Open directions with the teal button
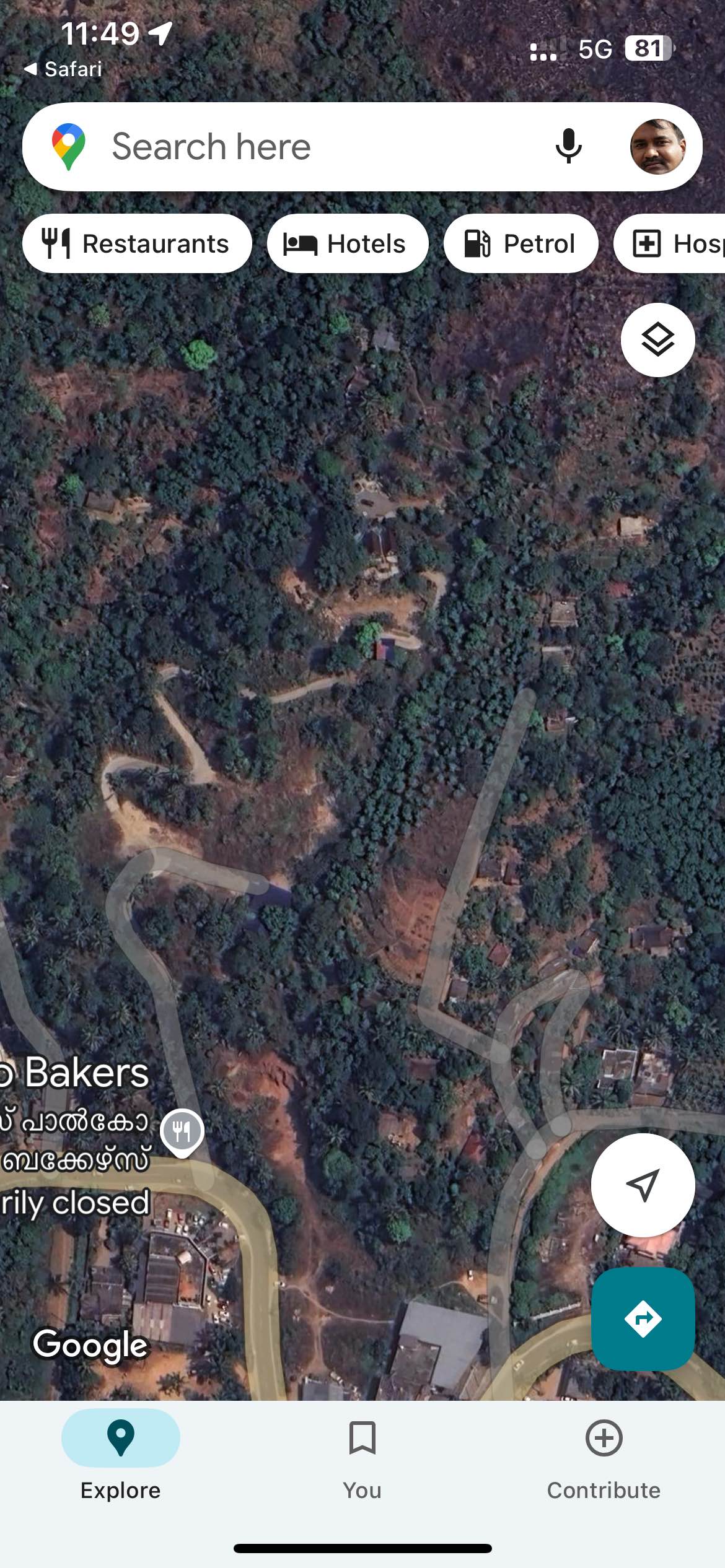Screen dimensions: 725x1568 [x=643, y=1318]
